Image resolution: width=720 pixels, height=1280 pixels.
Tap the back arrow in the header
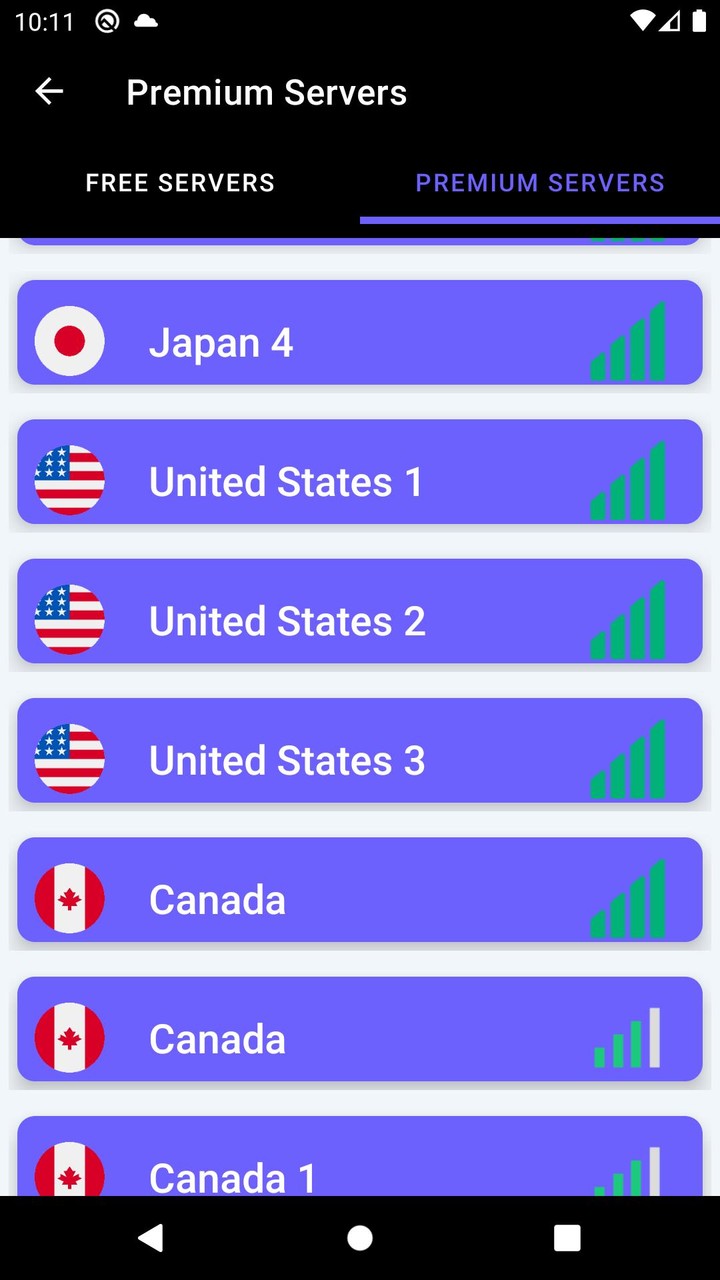tap(48, 91)
